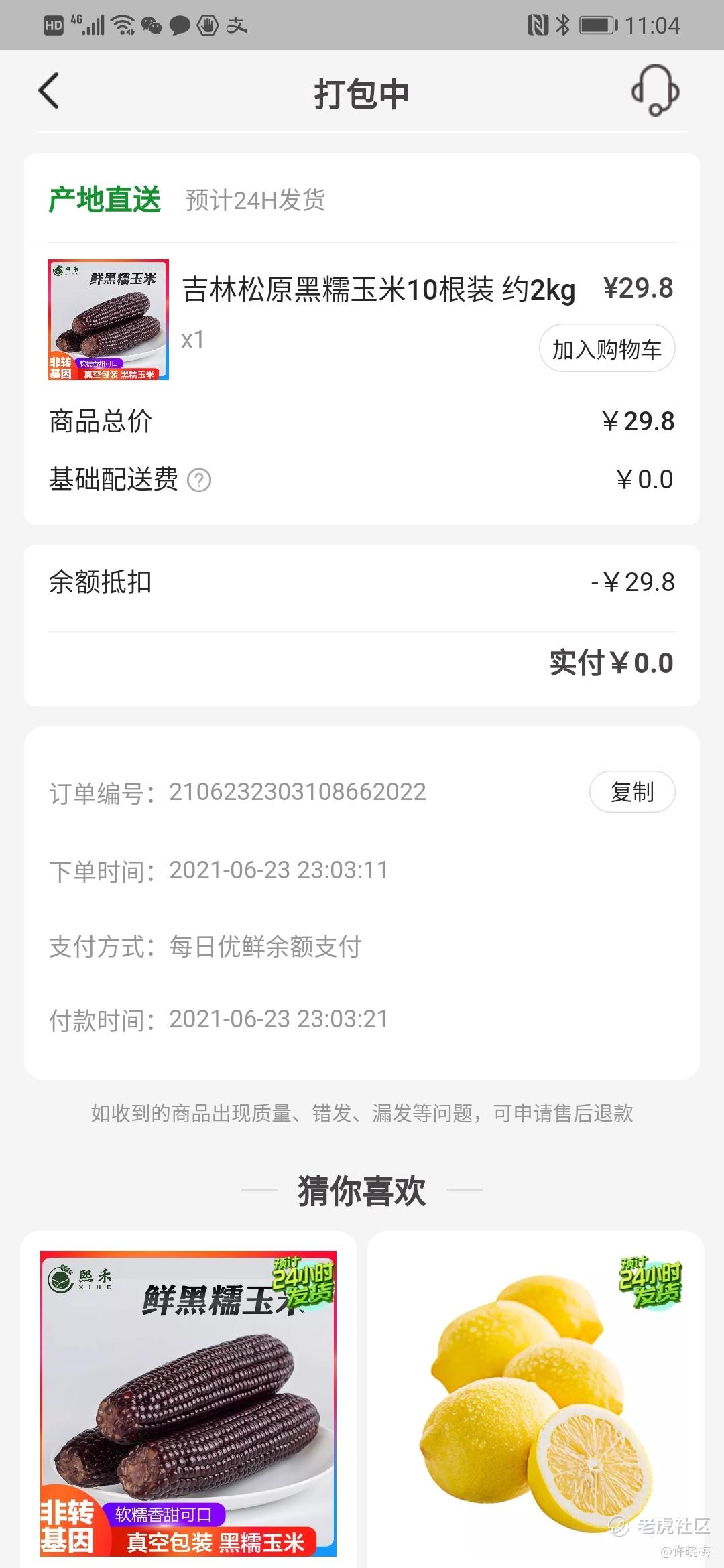Tap 加入购物车 for black corn
This screenshot has width=724, height=1568.
(607, 348)
